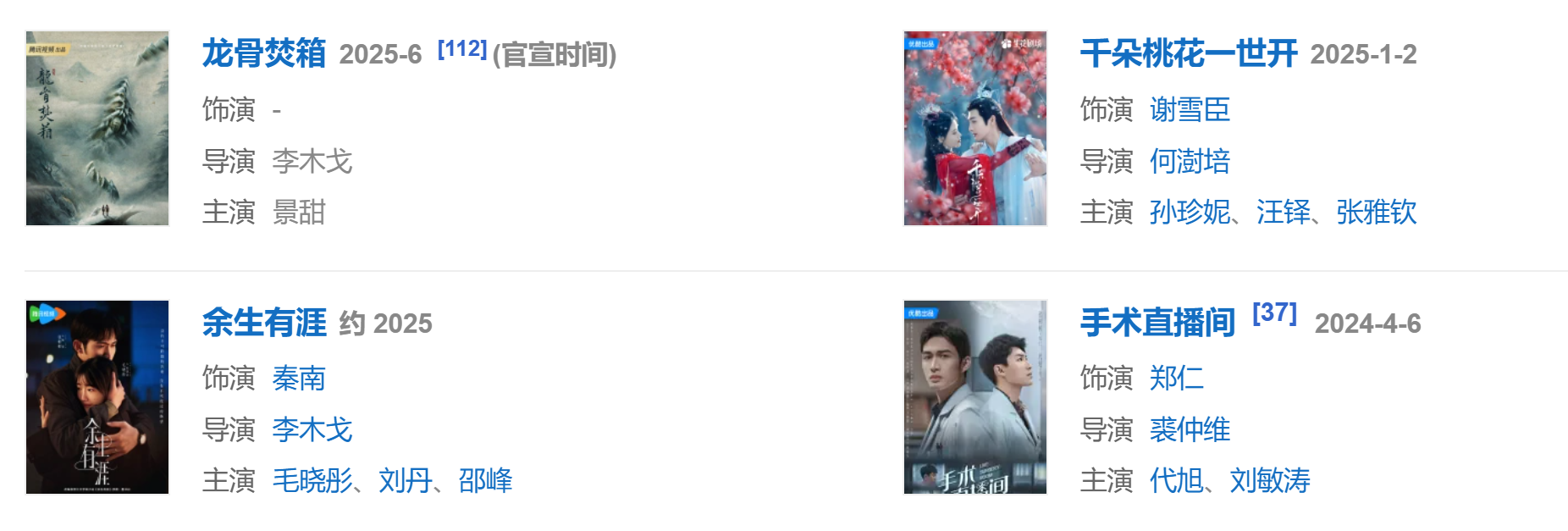
Task: View the 千朵桃花一世开 poster image
Action: [974, 129]
